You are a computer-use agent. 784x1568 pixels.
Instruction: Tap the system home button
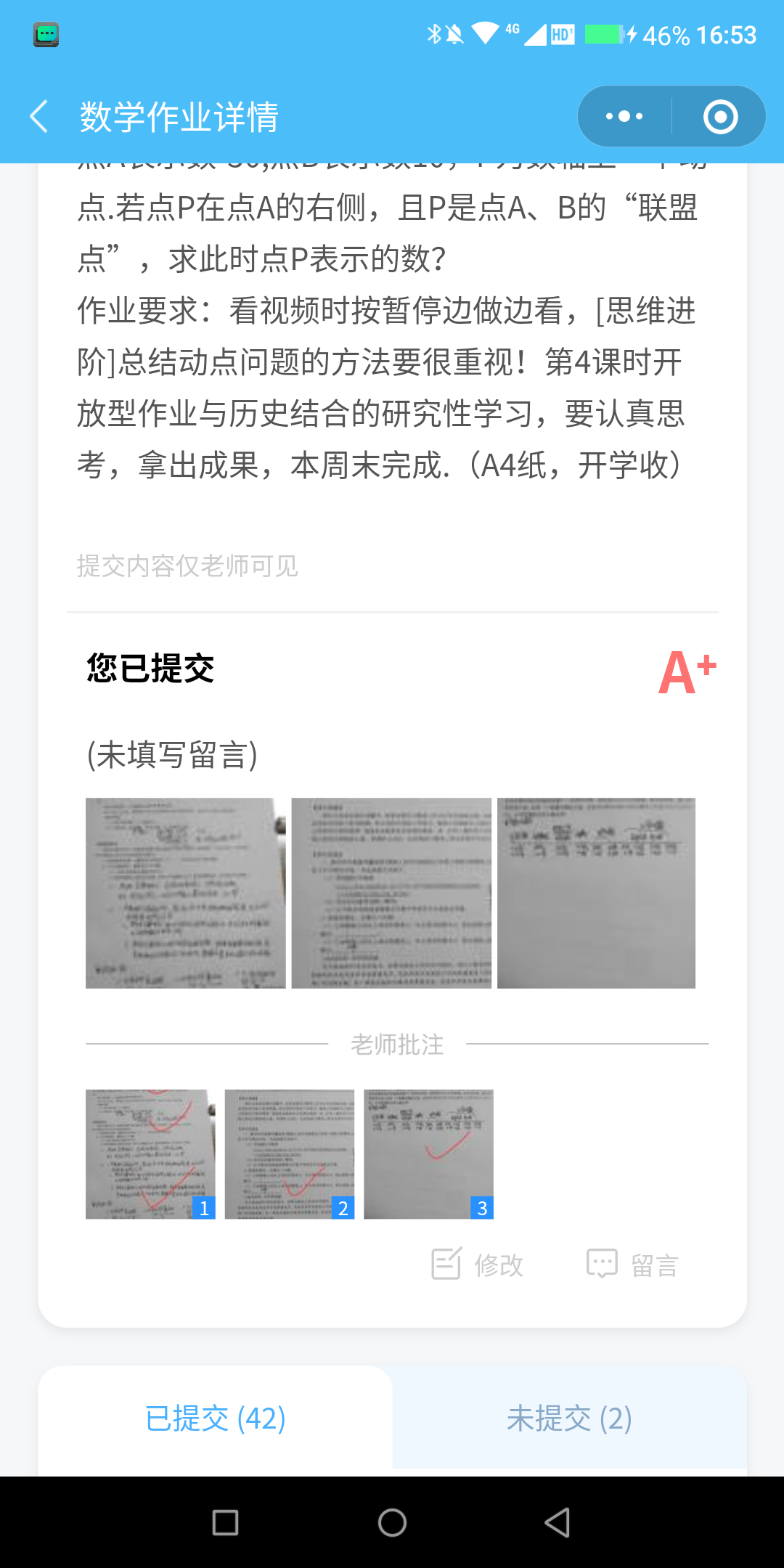coord(392,1522)
